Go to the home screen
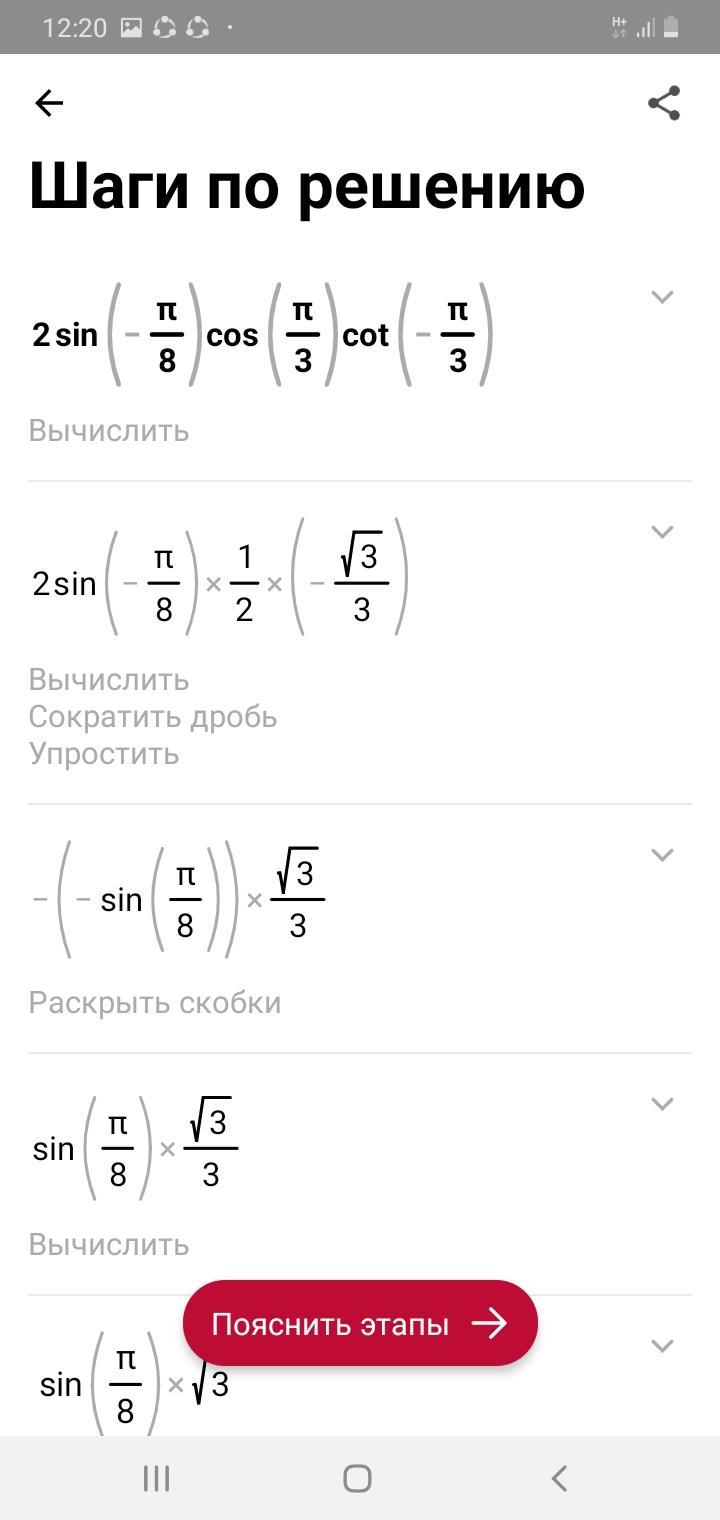 [357, 1478]
